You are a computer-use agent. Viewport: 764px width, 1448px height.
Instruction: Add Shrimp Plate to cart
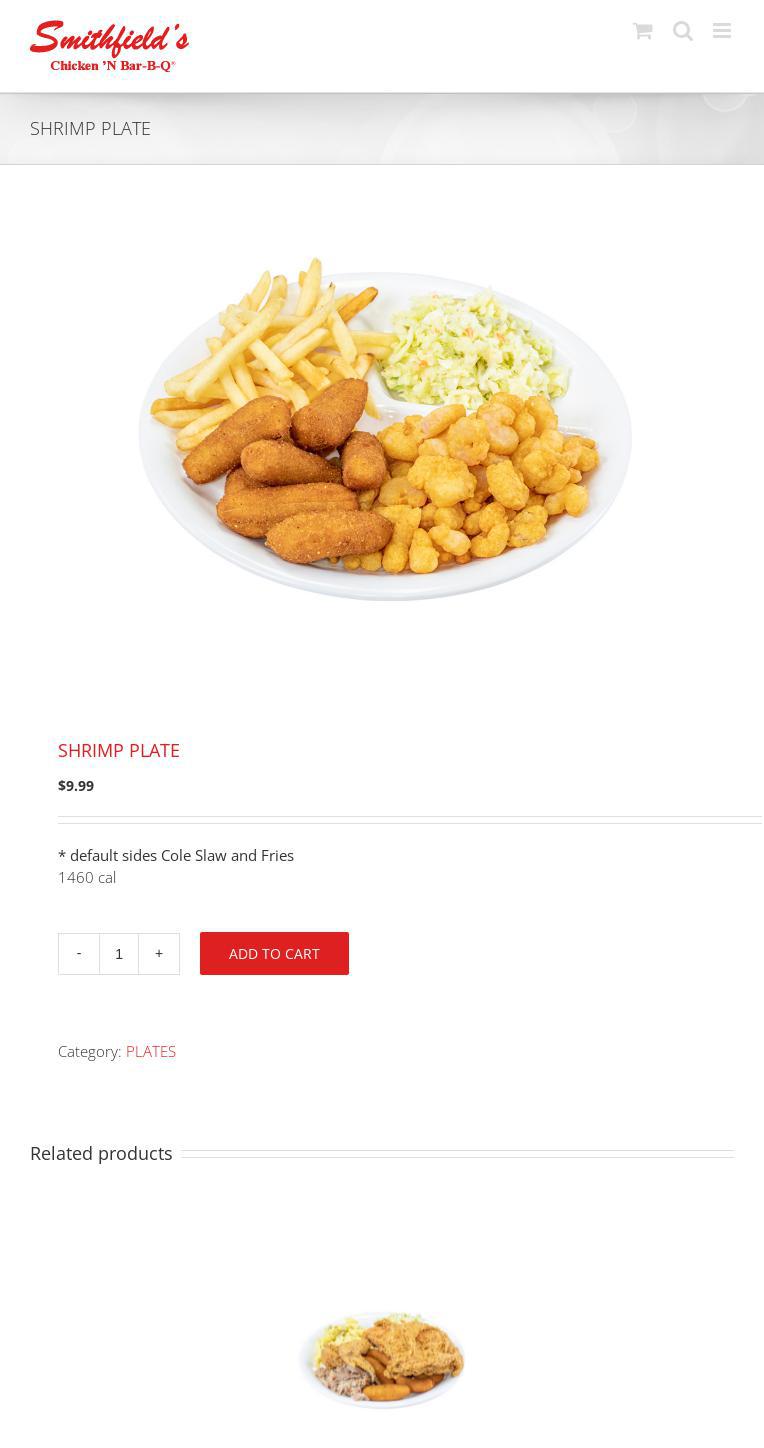(274, 953)
